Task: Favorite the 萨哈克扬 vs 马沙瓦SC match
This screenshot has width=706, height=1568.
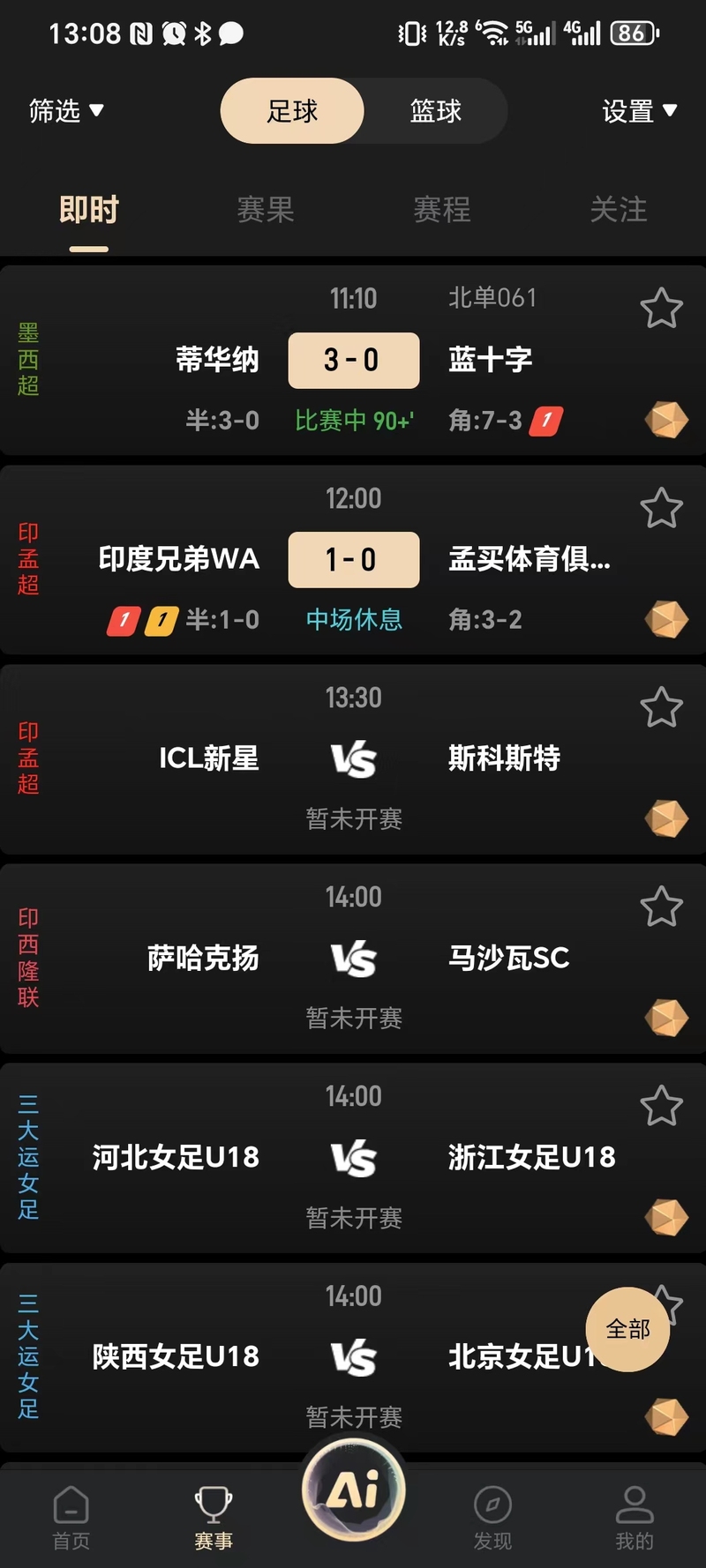Action: tap(661, 907)
